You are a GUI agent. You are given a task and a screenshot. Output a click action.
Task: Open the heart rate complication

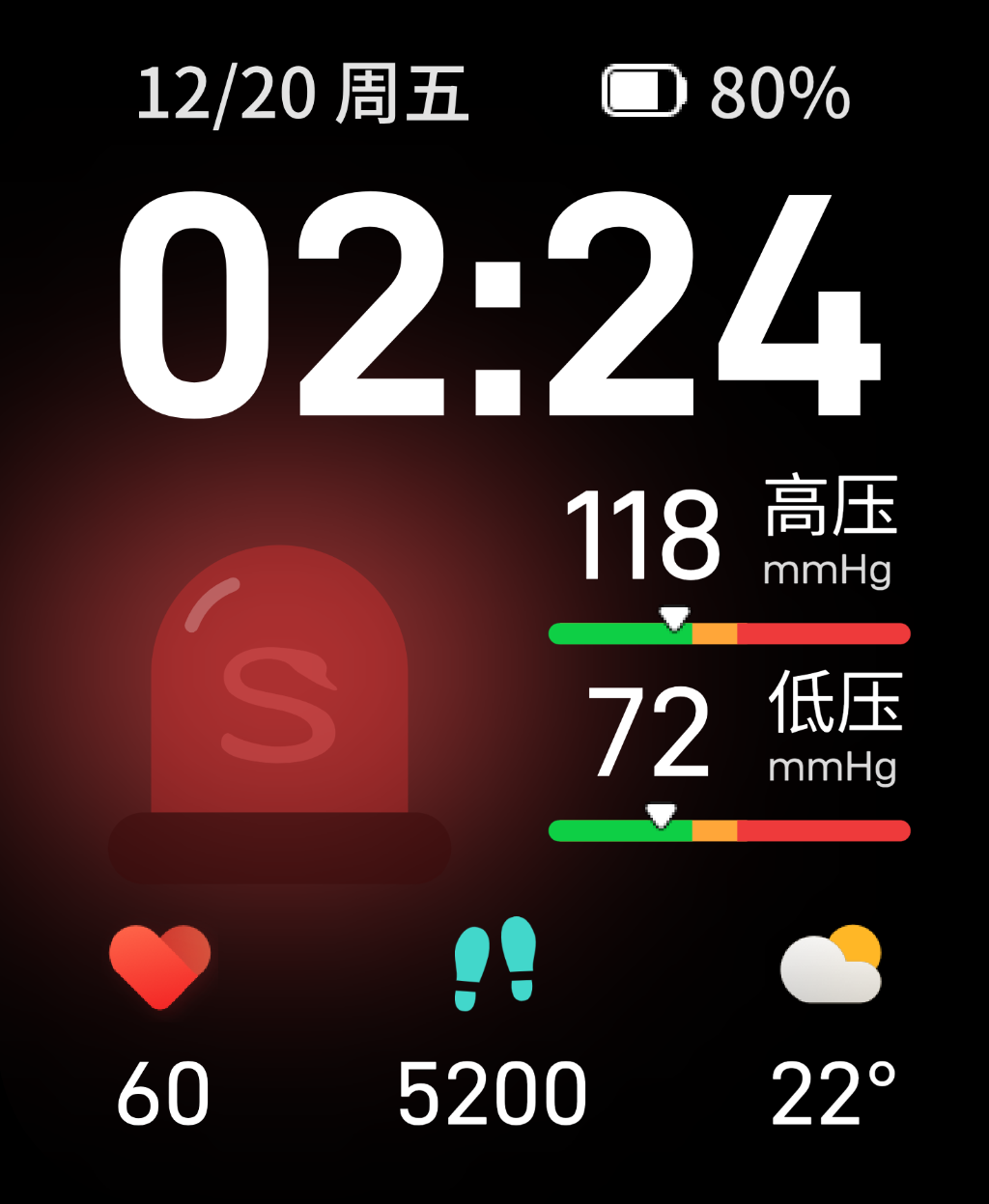[x=161, y=1025]
